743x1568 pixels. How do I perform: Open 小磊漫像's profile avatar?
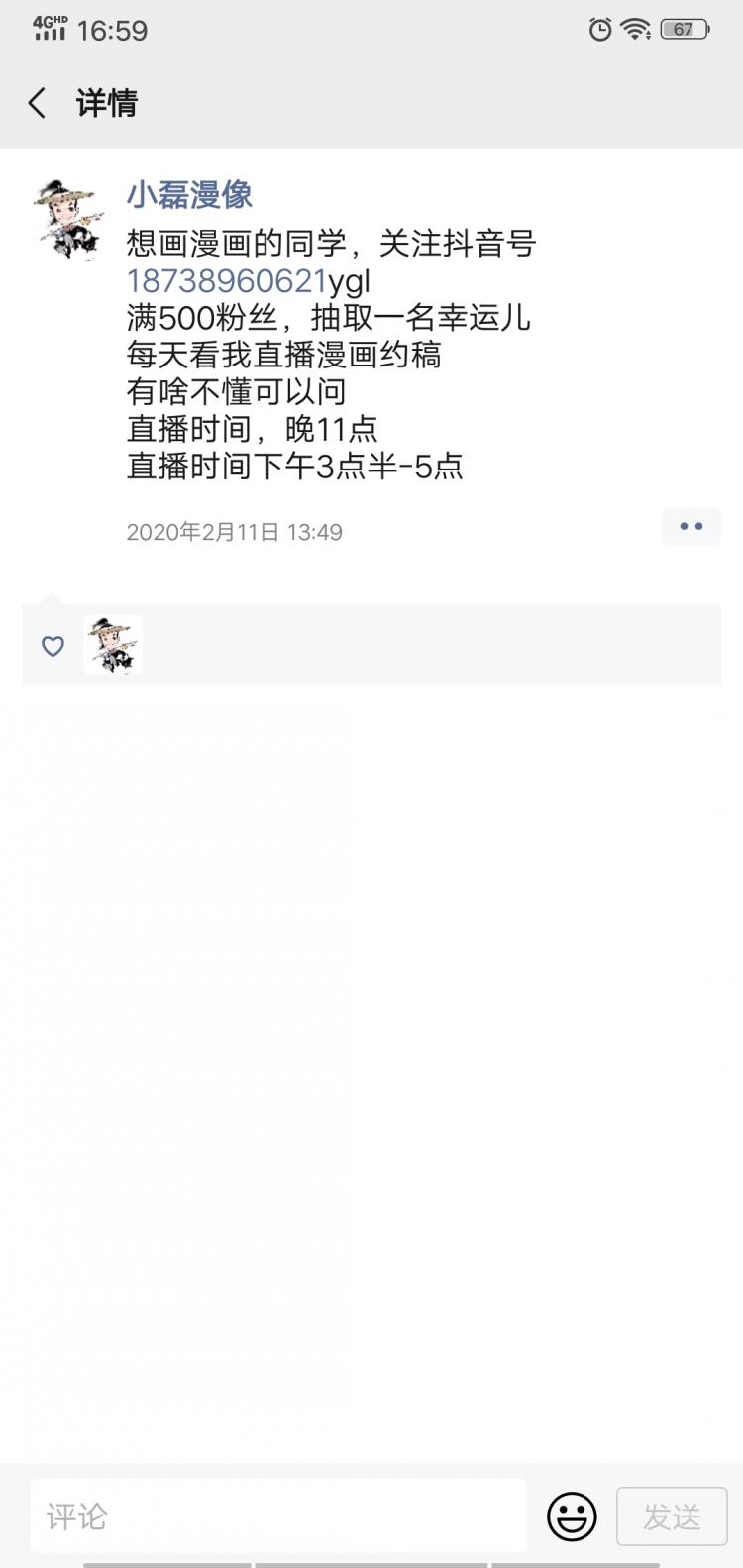coord(67,220)
